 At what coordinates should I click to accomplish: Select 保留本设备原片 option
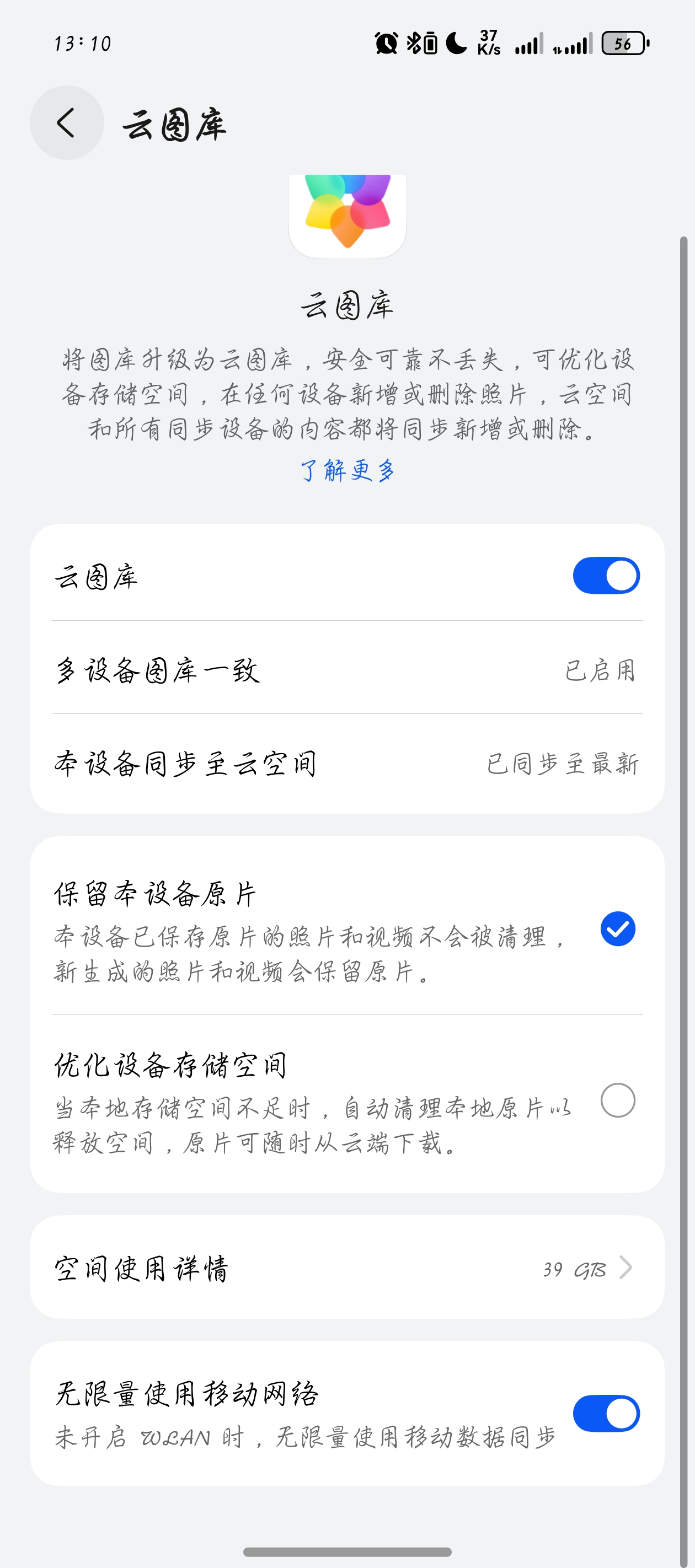click(617, 929)
